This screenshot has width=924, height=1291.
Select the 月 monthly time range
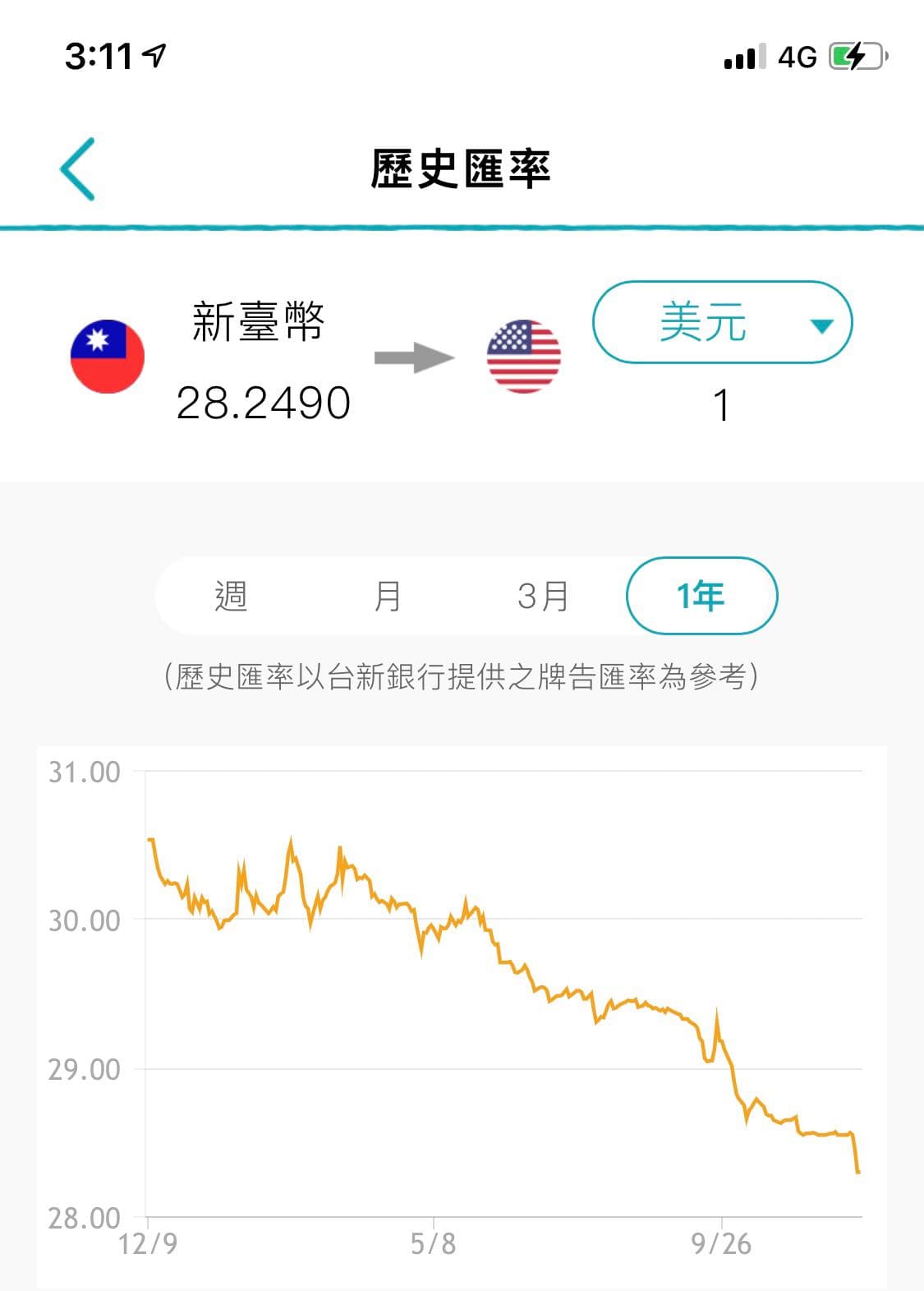tap(387, 597)
